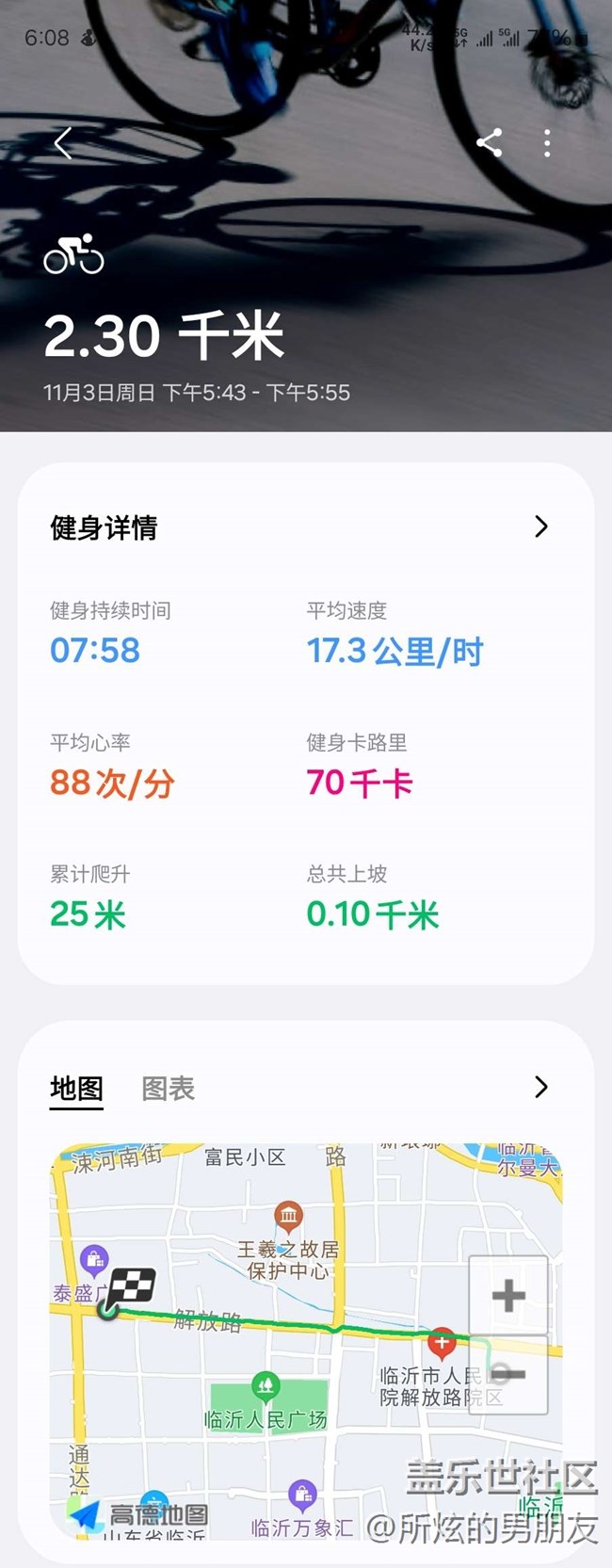This screenshot has height=1568, width=612.
Task: Go back using the top arrow
Action: [x=63, y=143]
